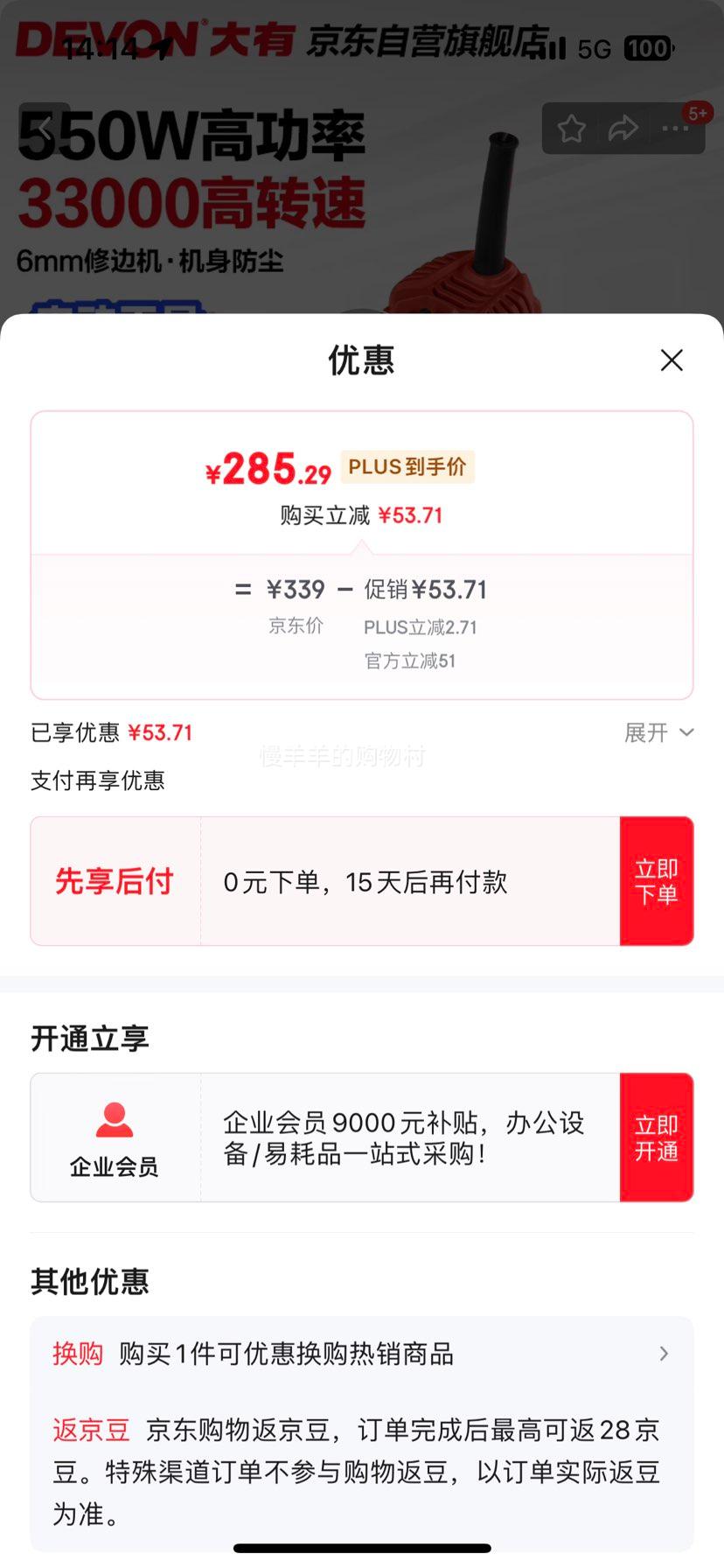Tap the PLUS到手价 price tag label
The image size is (724, 1568).
[x=406, y=466]
